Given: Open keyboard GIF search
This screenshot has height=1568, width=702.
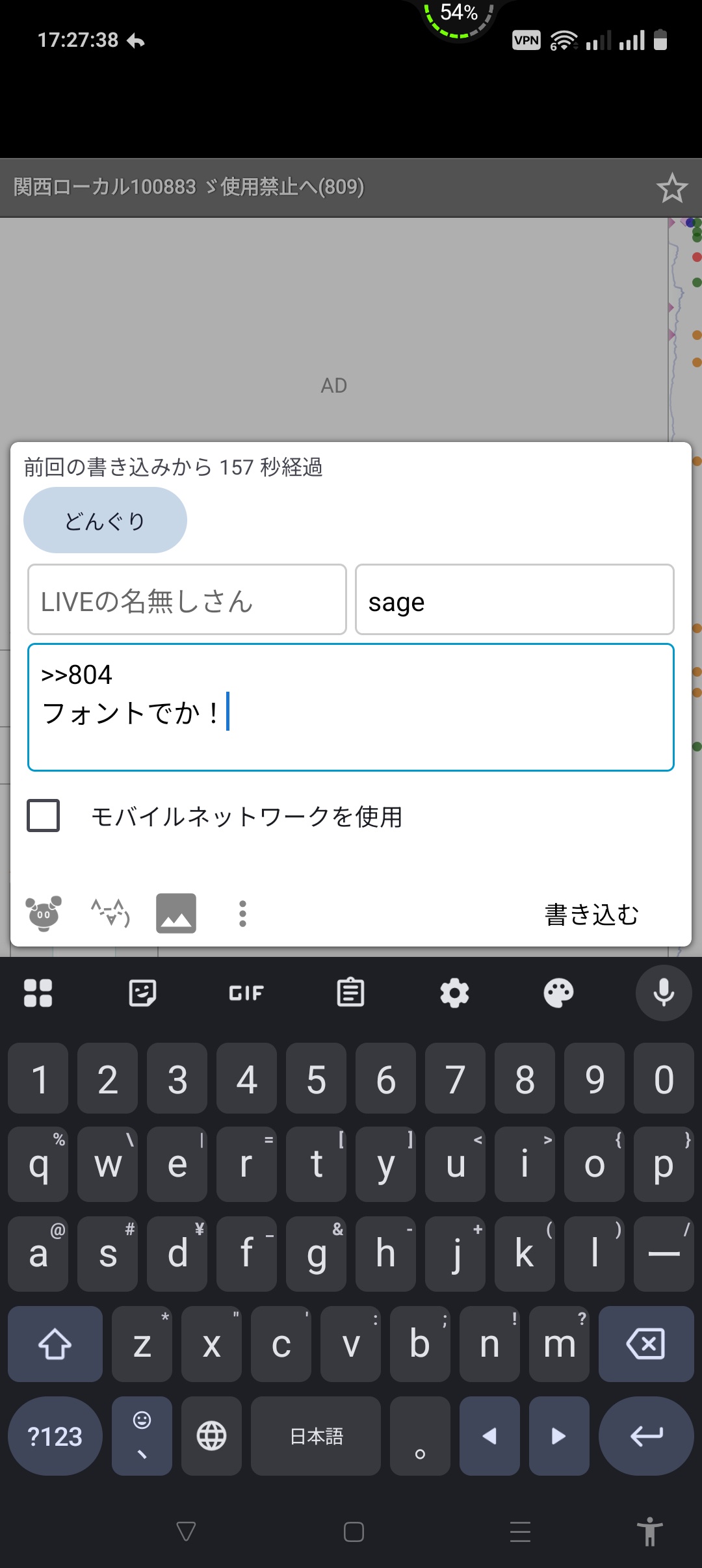Looking at the screenshot, I should [246, 993].
